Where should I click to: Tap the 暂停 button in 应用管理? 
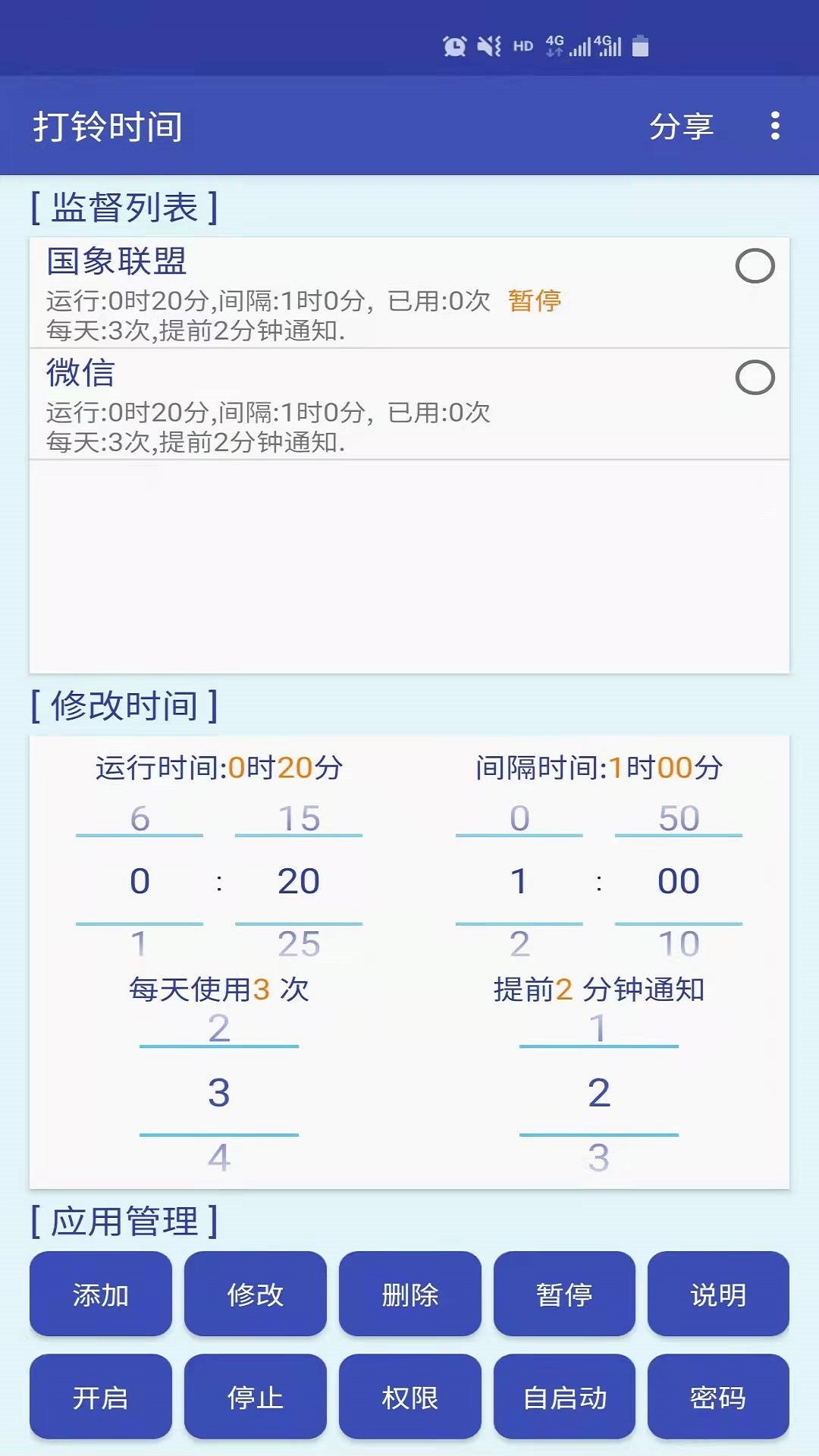coord(564,1294)
